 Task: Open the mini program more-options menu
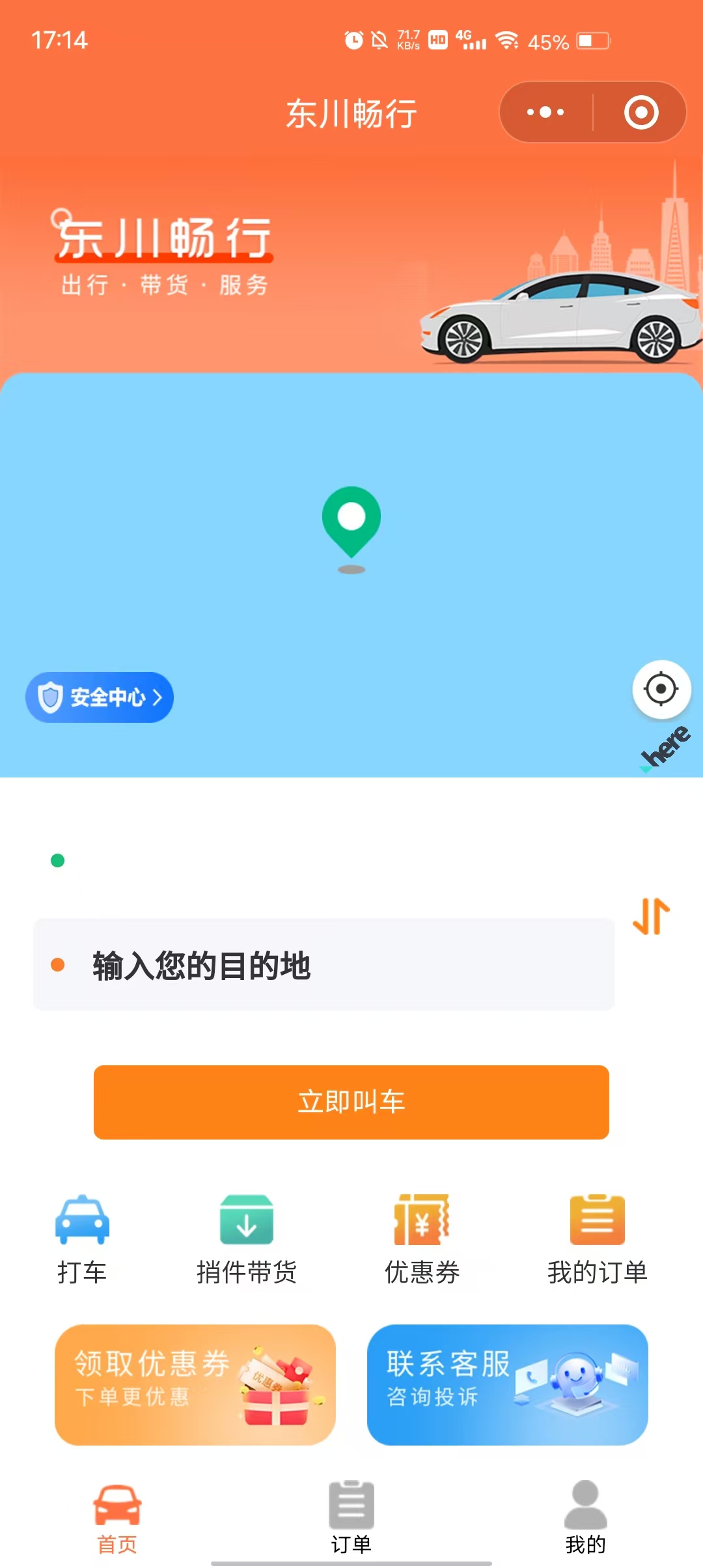545,113
